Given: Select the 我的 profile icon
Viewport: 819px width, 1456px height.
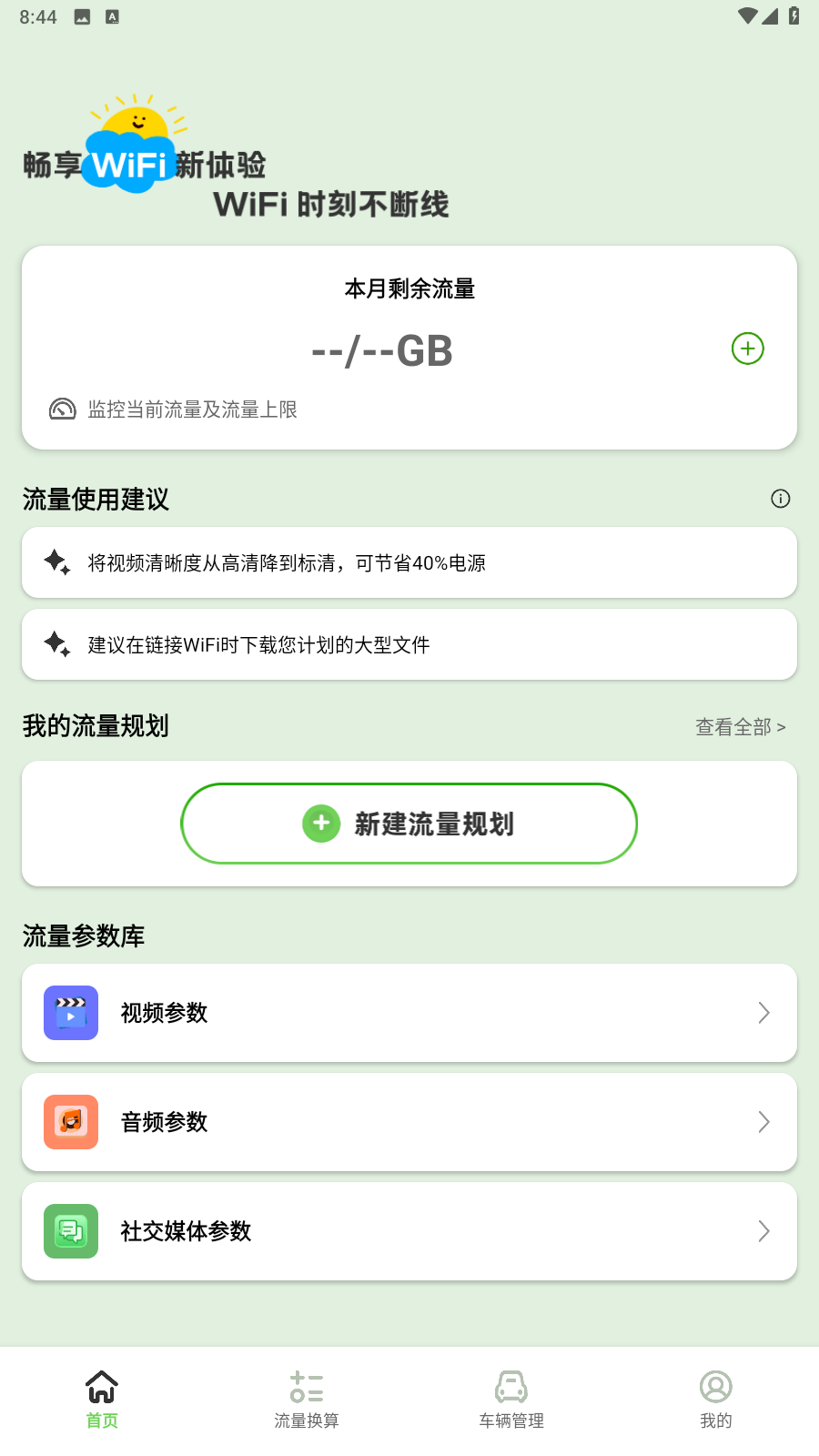Looking at the screenshot, I should tap(716, 1388).
